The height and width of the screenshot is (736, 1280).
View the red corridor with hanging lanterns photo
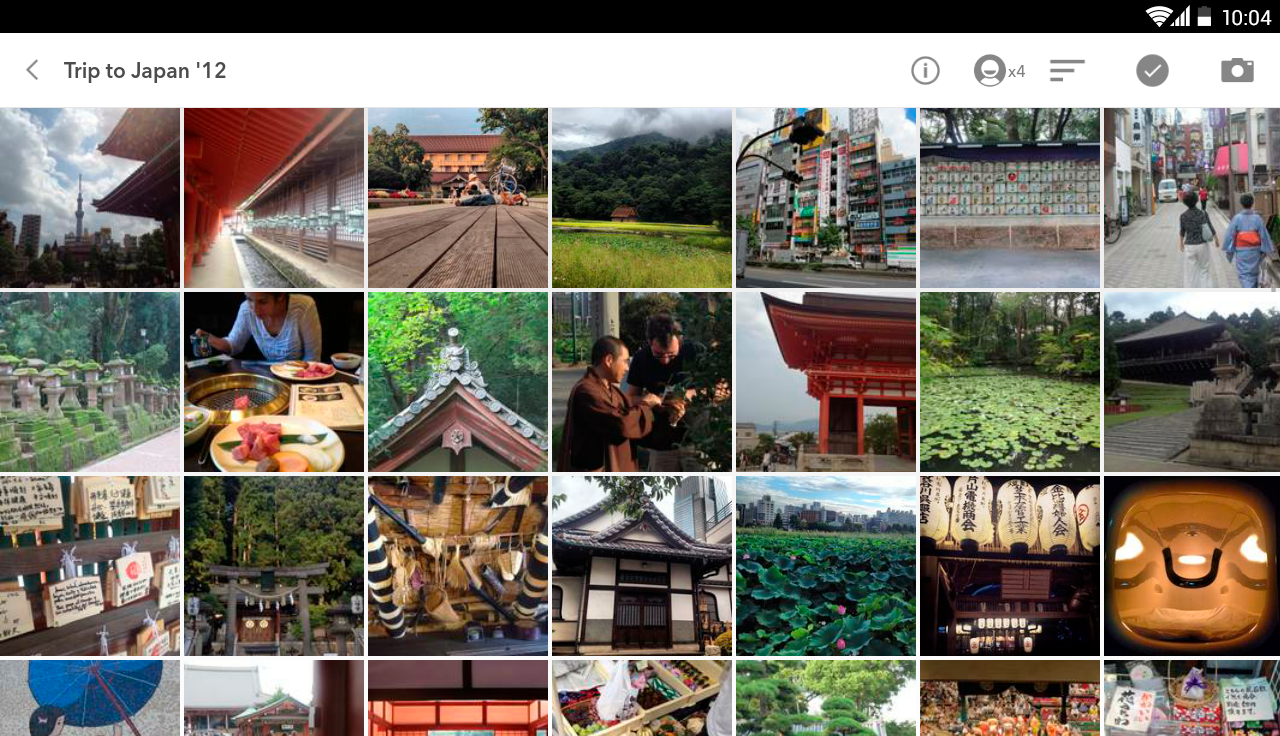coord(274,198)
